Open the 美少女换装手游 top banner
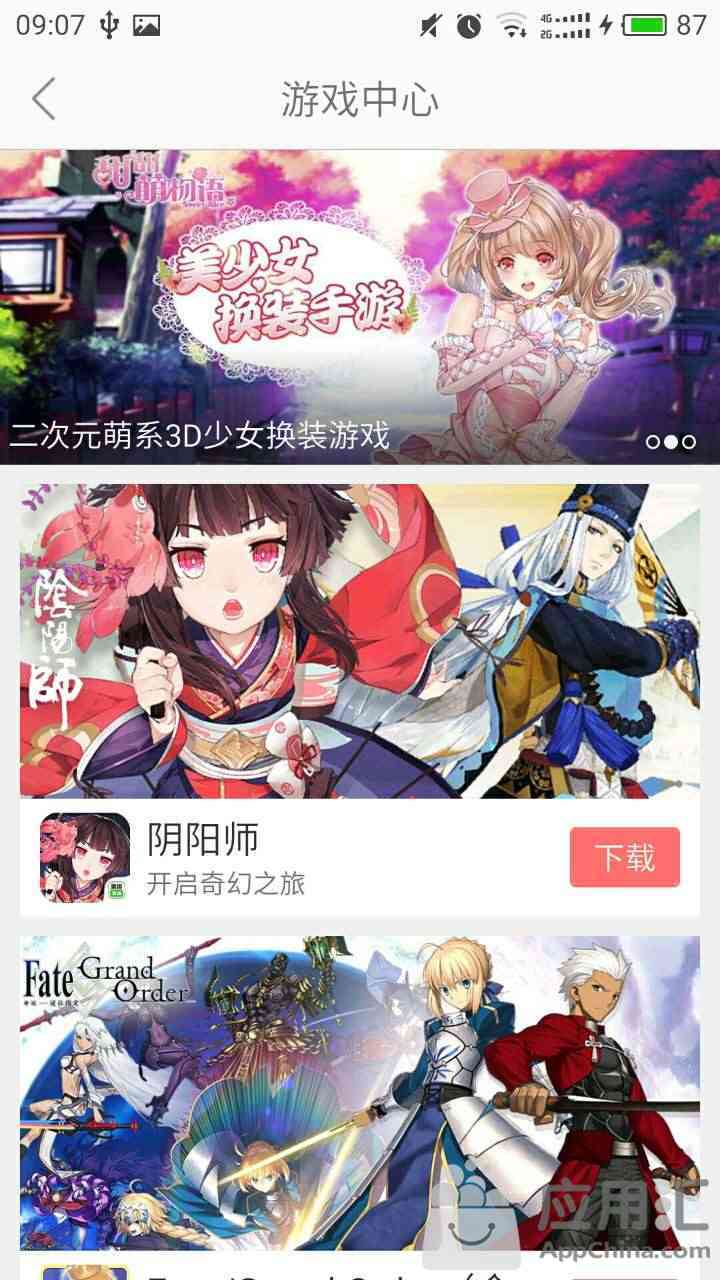This screenshot has height=1280, width=720. point(360,307)
